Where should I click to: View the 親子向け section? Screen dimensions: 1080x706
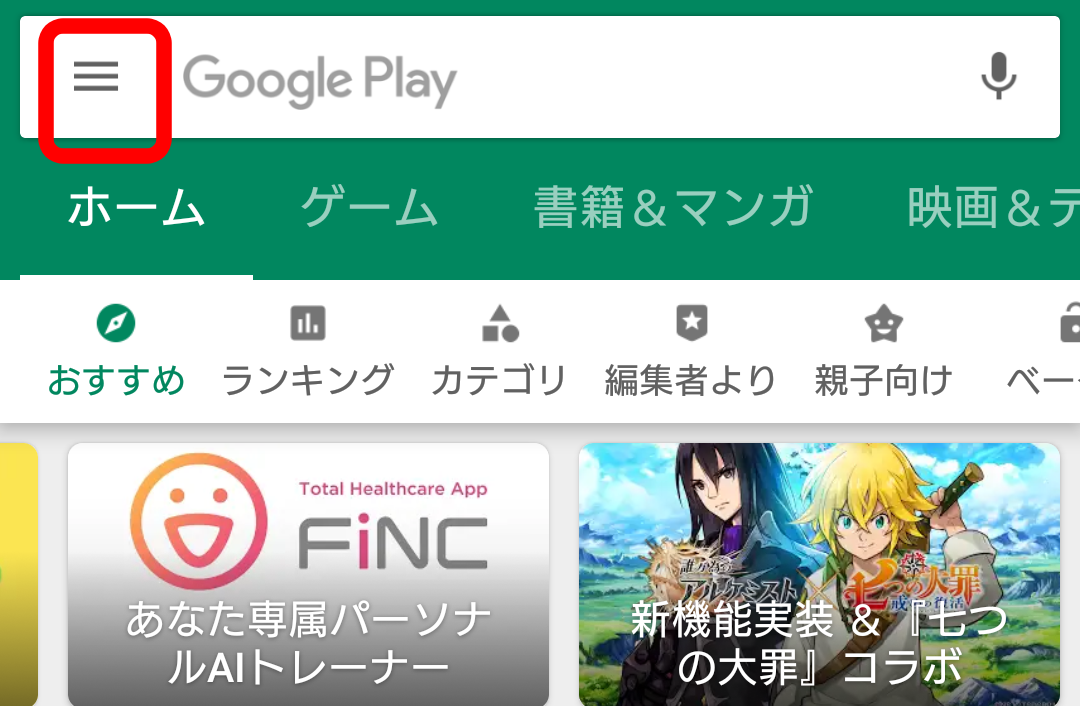[884, 351]
